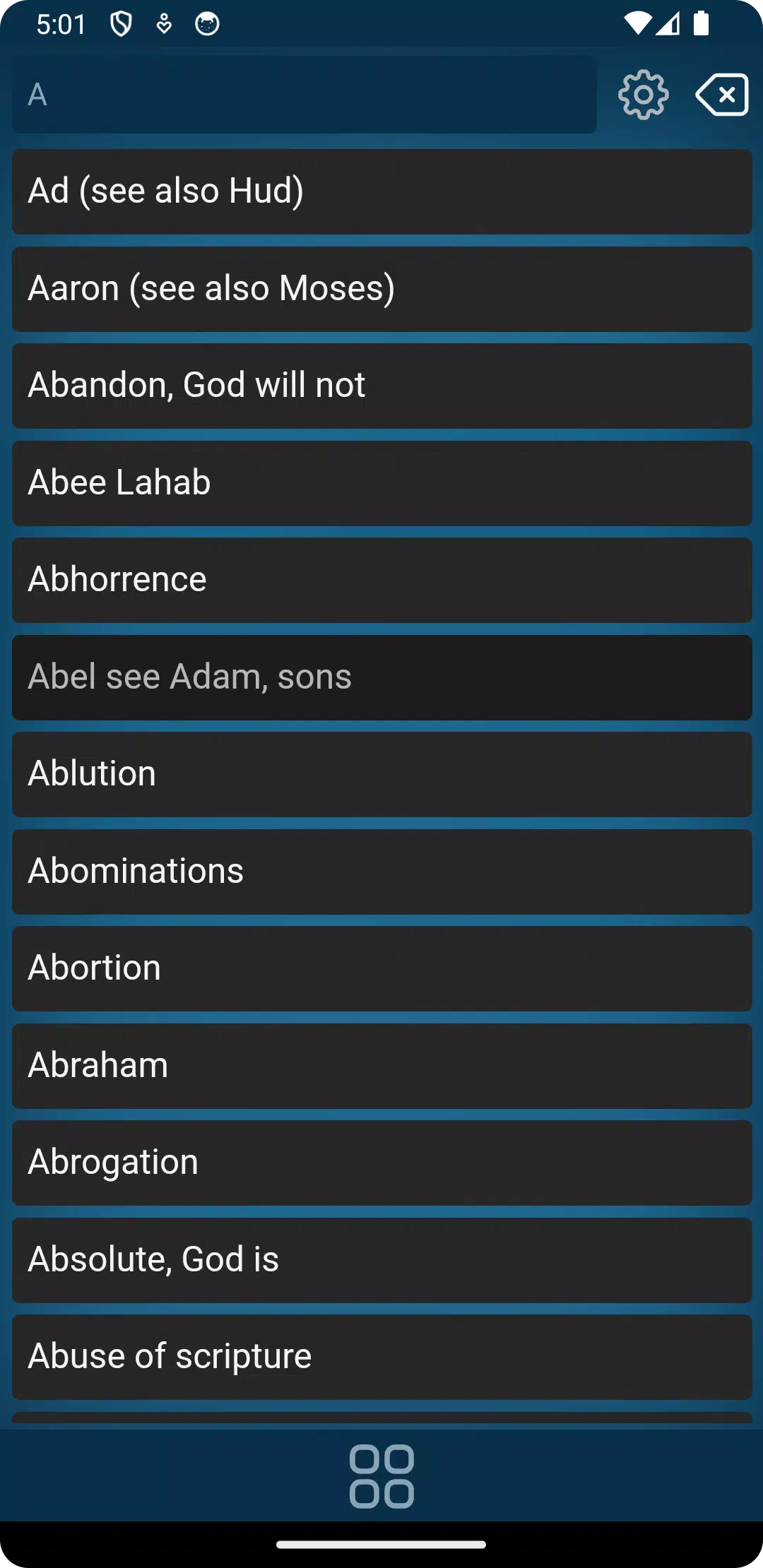View the Abraham entry

tap(382, 1066)
